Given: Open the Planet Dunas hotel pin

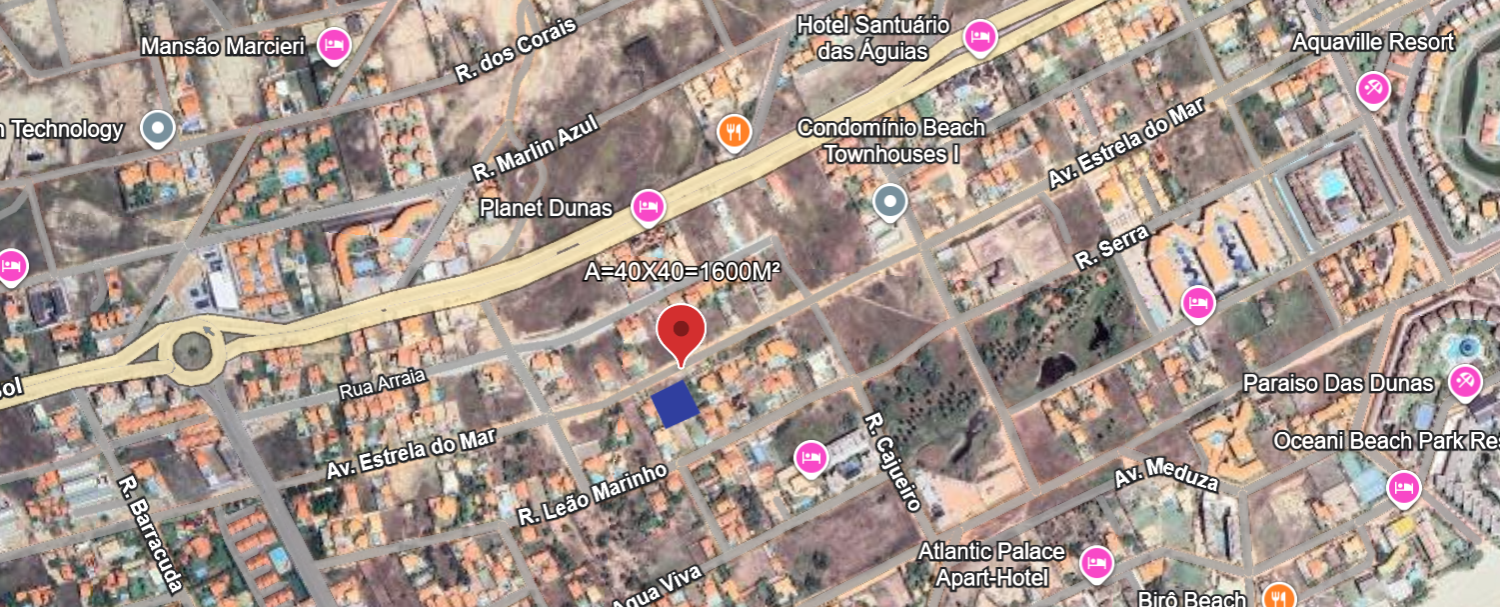Looking at the screenshot, I should coord(649,208).
